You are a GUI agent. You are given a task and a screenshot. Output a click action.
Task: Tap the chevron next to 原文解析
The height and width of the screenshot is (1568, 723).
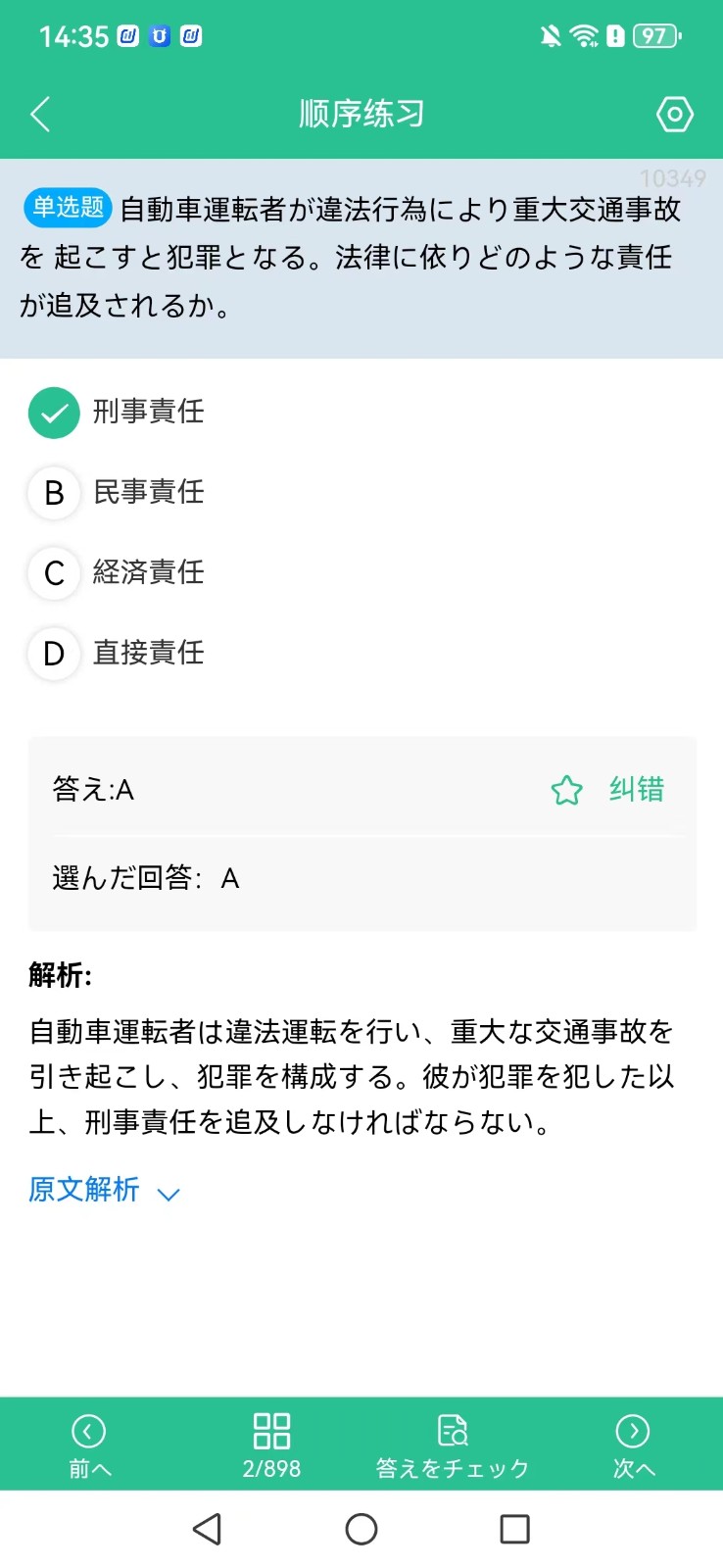(x=168, y=1194)
